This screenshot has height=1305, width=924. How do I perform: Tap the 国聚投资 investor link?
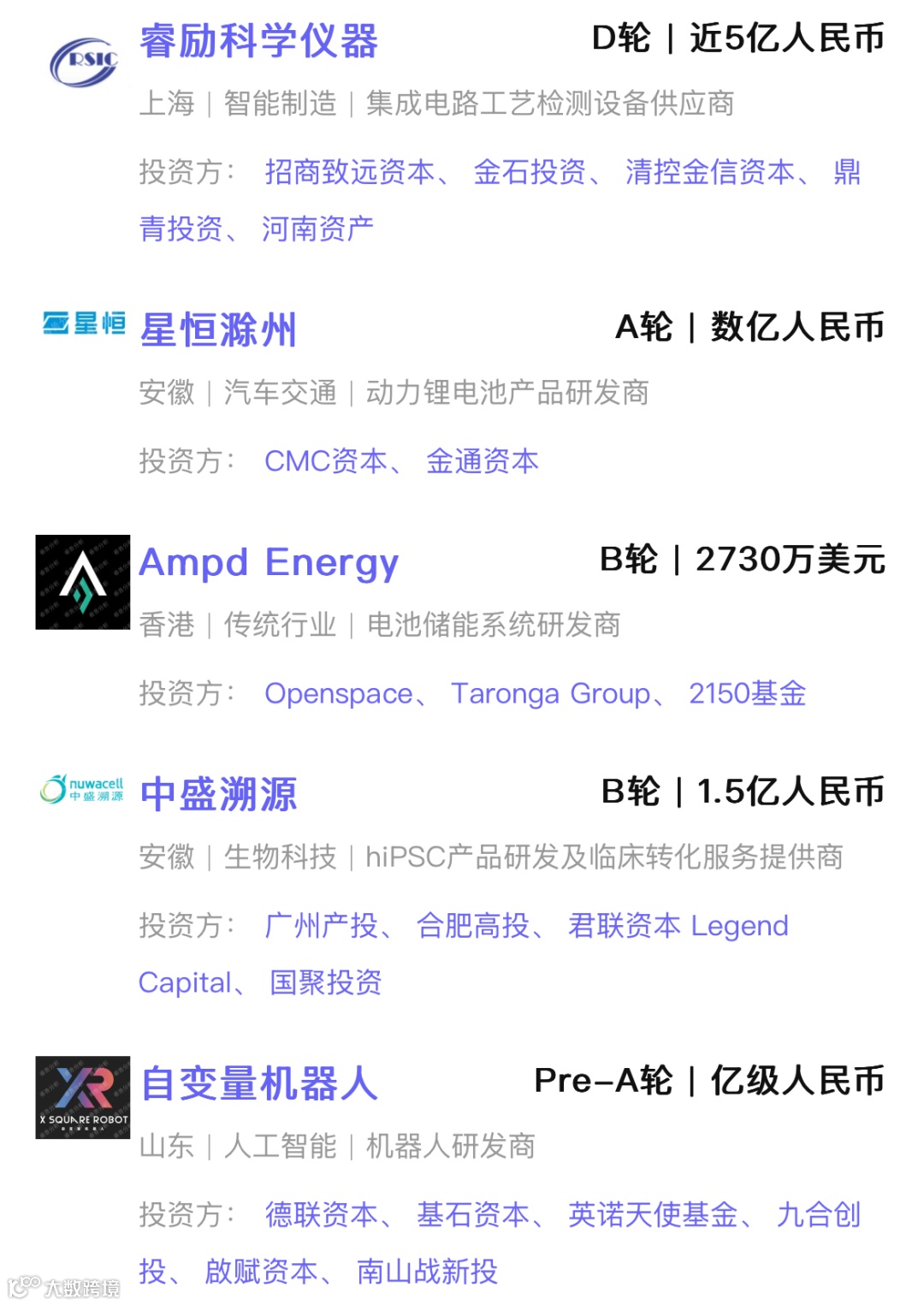click(326, 982)
